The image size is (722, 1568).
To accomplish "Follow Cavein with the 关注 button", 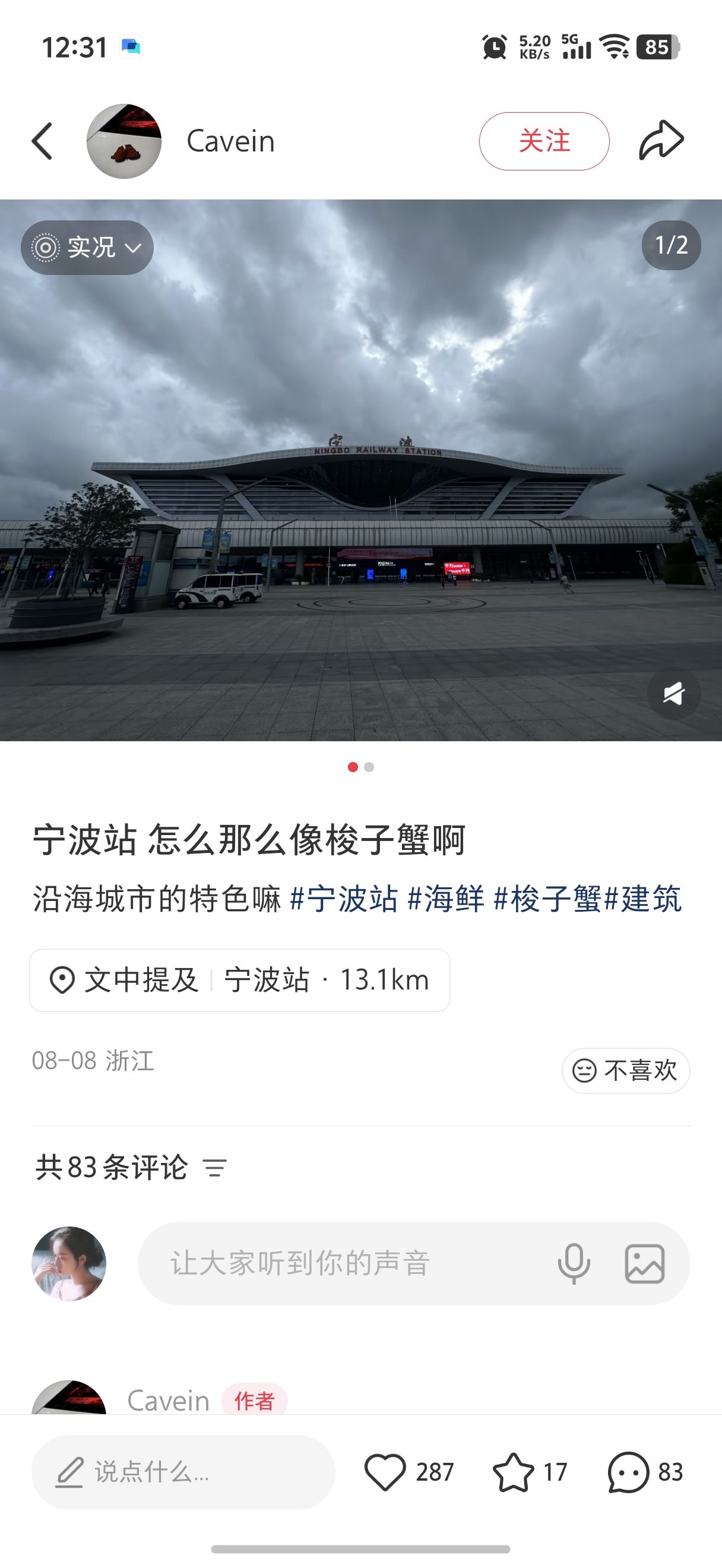I will coord(544,141).
